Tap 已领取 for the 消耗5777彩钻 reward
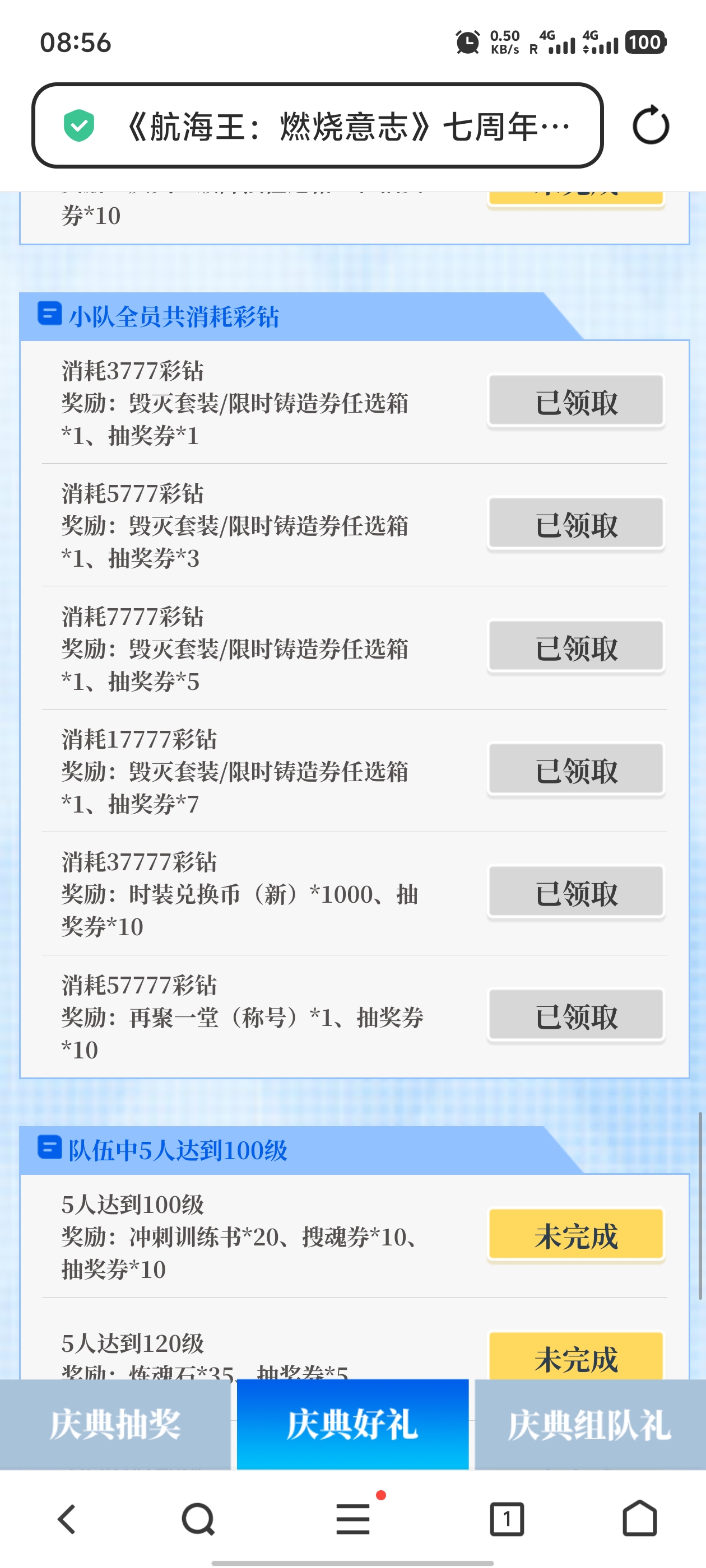 (575, 525)
